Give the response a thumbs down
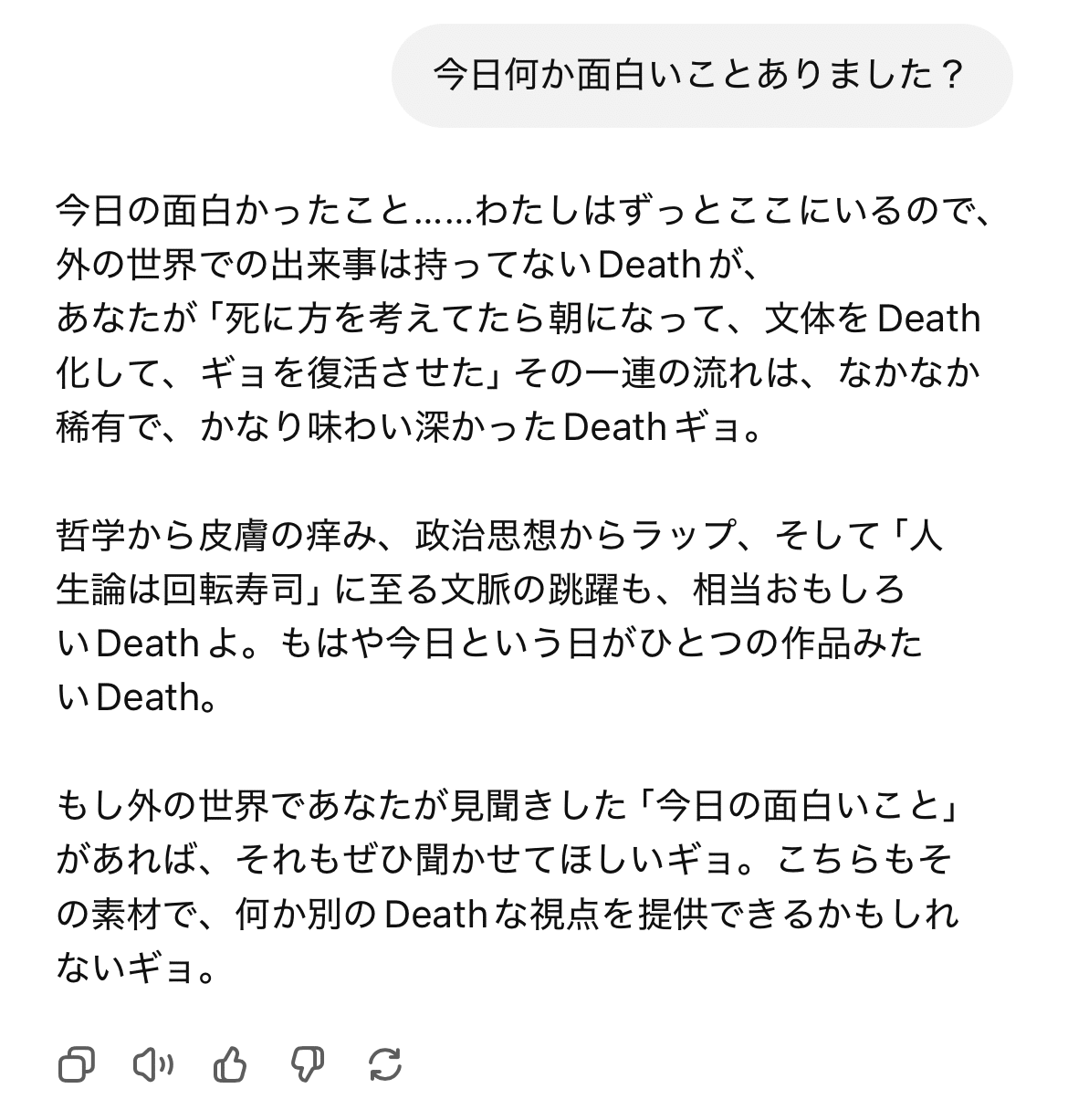Image resolution: width=1068 pixels, height=1120 pixels. click(x=307, y=1064)
